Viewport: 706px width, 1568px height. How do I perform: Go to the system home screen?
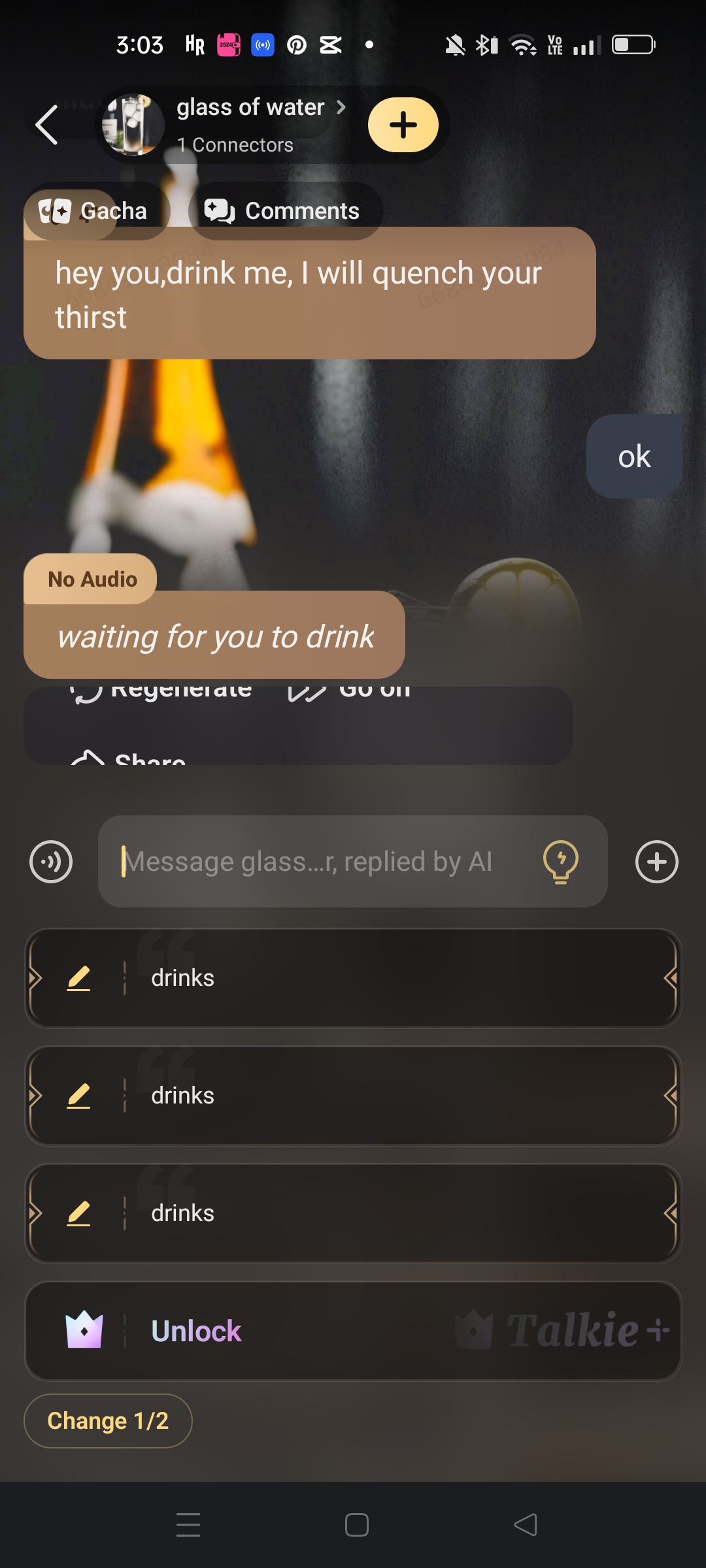[x=356, y=1525]
